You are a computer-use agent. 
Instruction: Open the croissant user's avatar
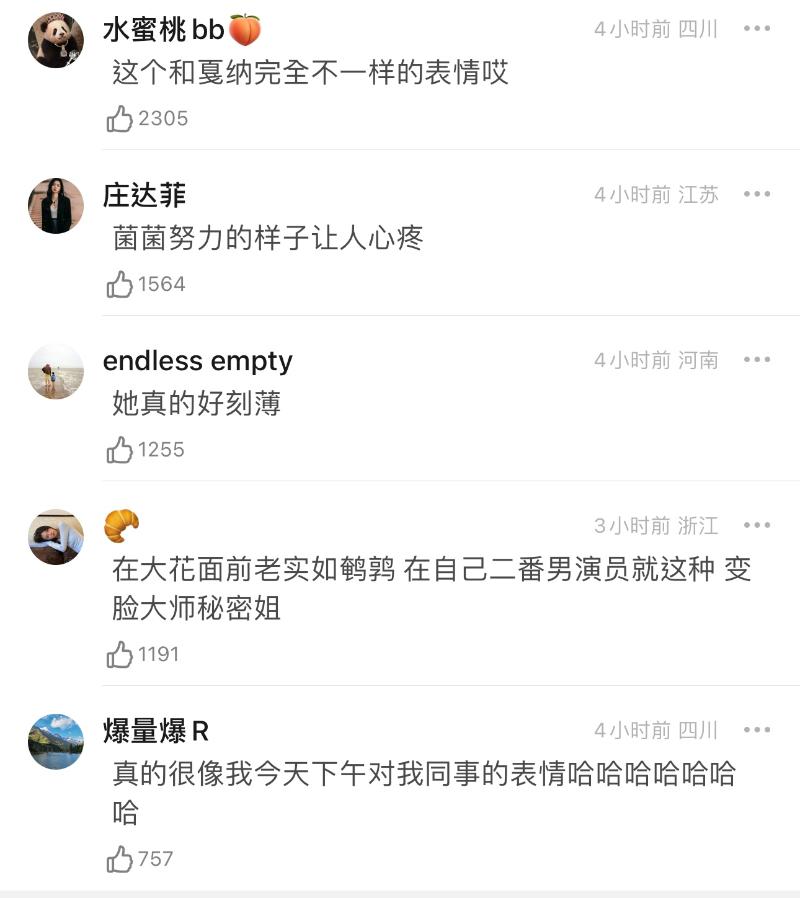coord(56,537)
